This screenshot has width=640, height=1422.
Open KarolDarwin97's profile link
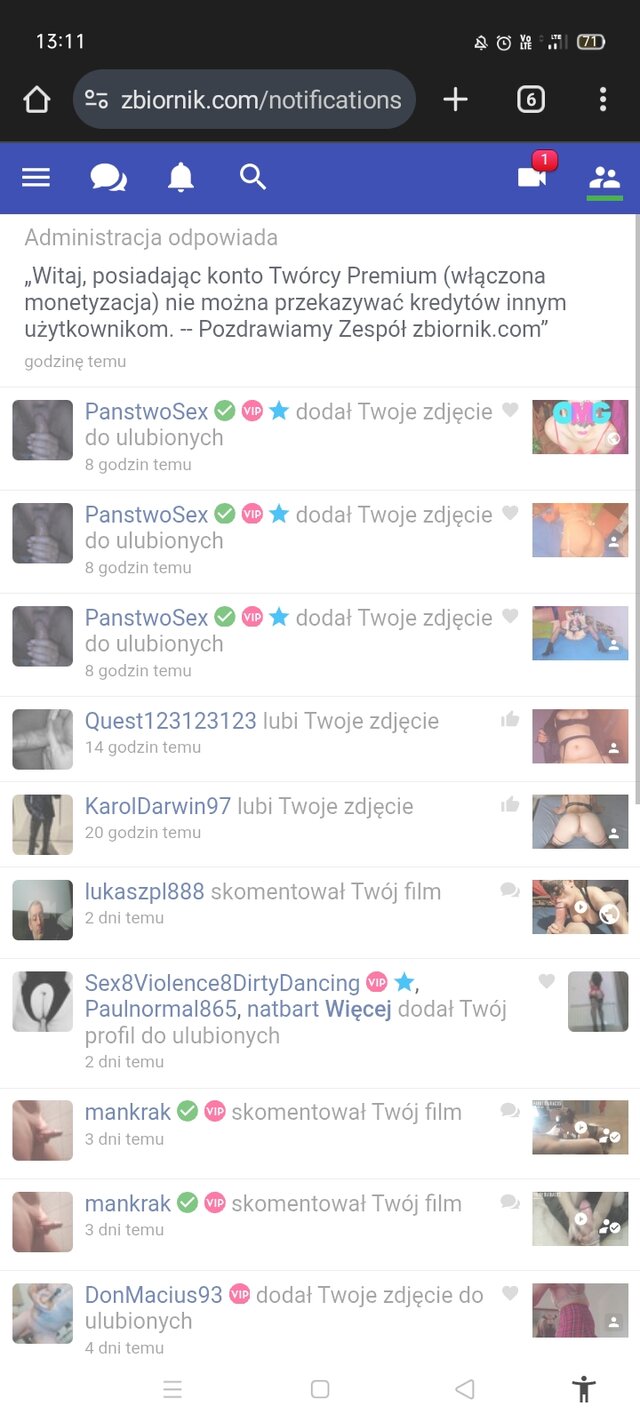[157, 806]
